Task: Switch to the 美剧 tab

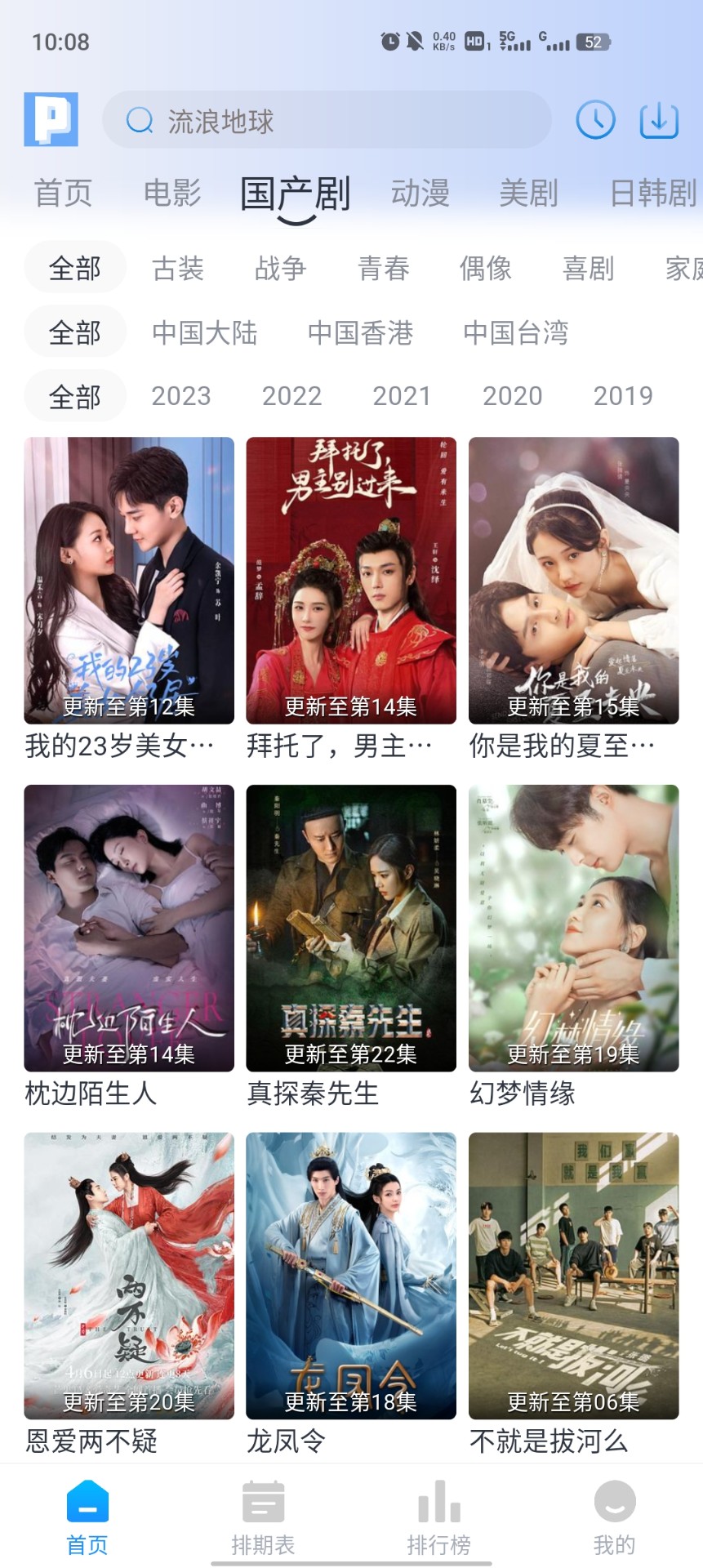Action: click(x=529, y=194)
